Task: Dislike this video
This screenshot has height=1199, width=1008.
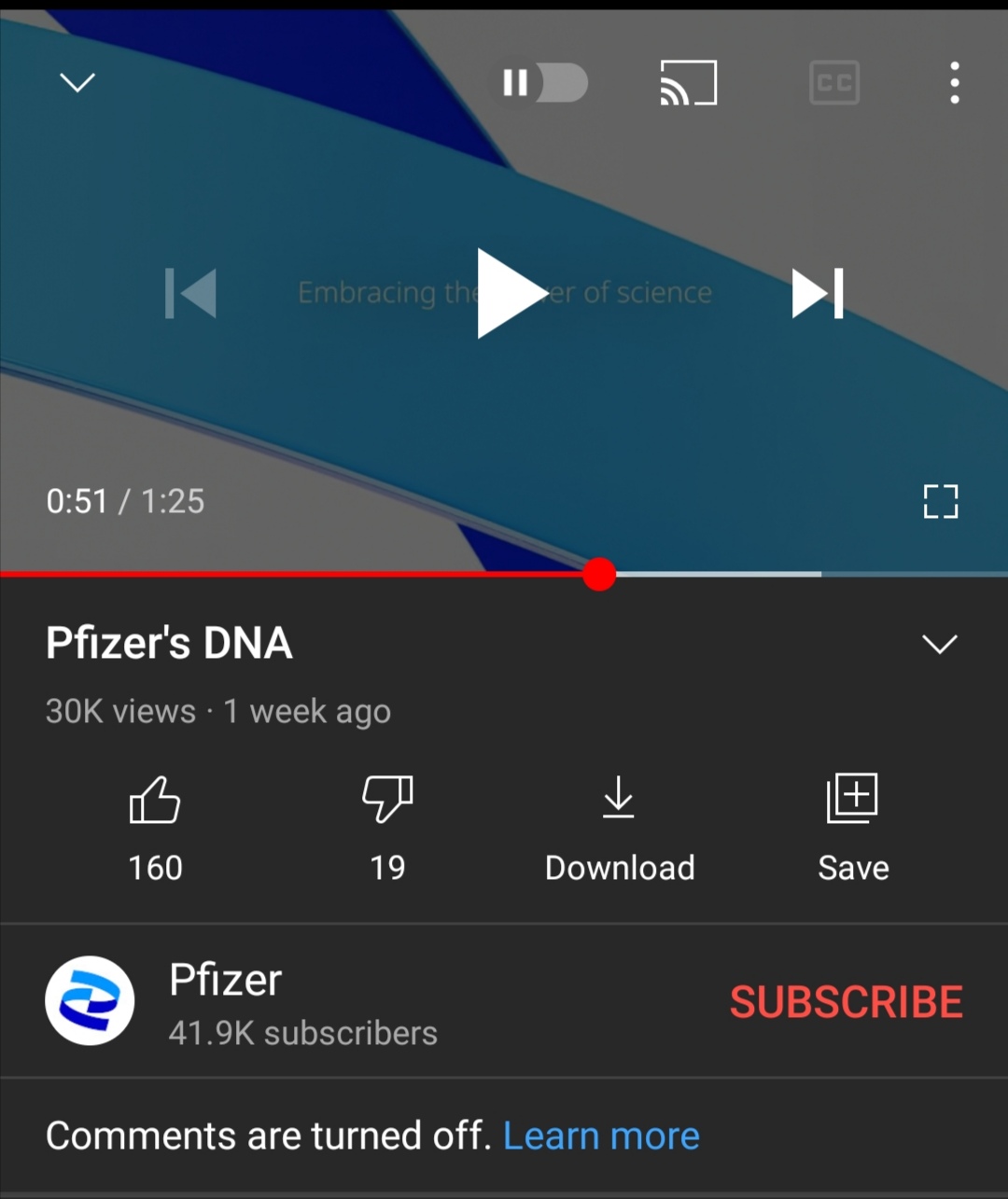Action: (x=387, y=801)
